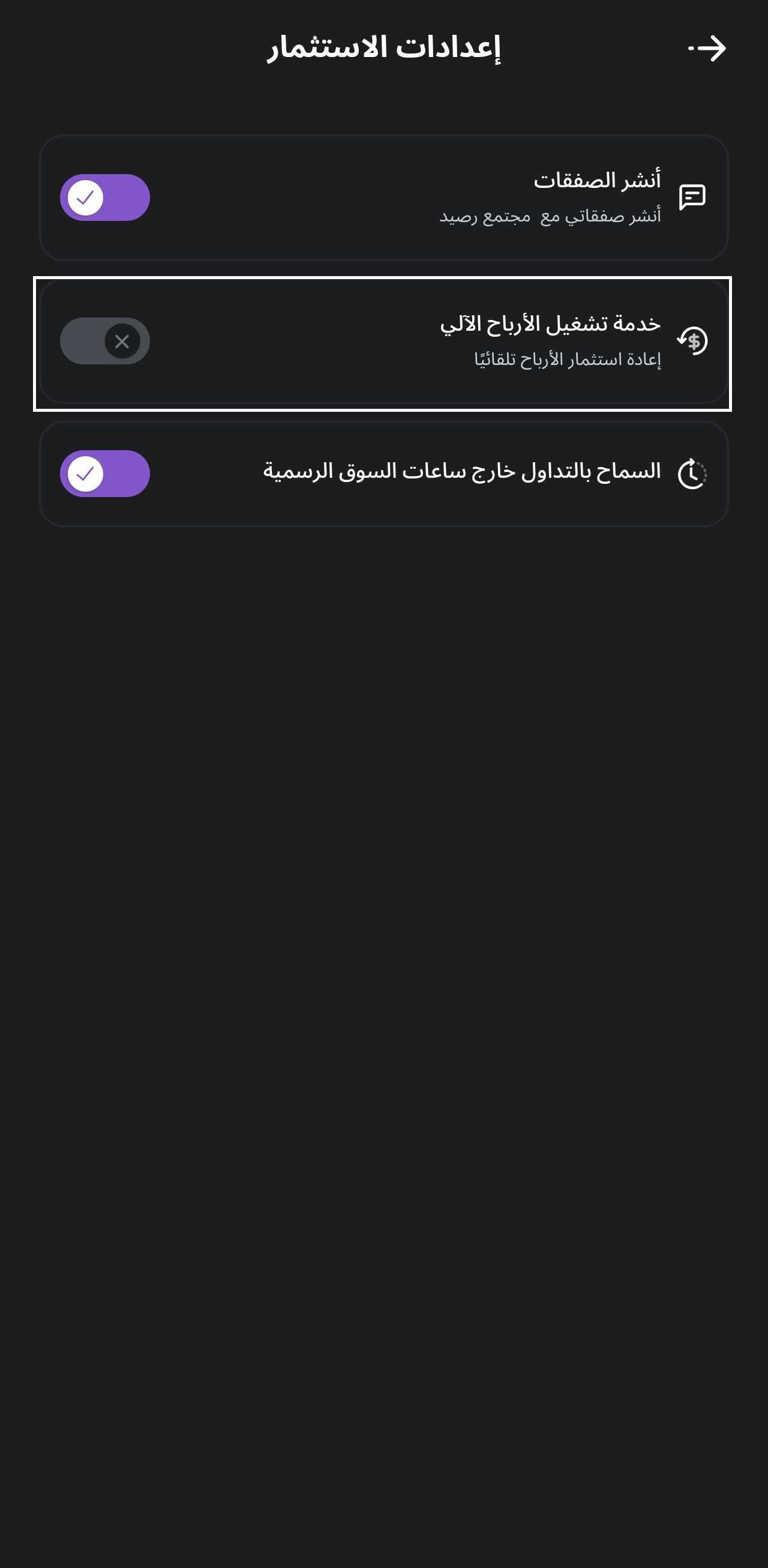The height and width of the screenshot is (1568, 768).
Task: Turn off السماح بالتداول خارج ساعات السوق الرسمية
Action: (x=104, y=474)
